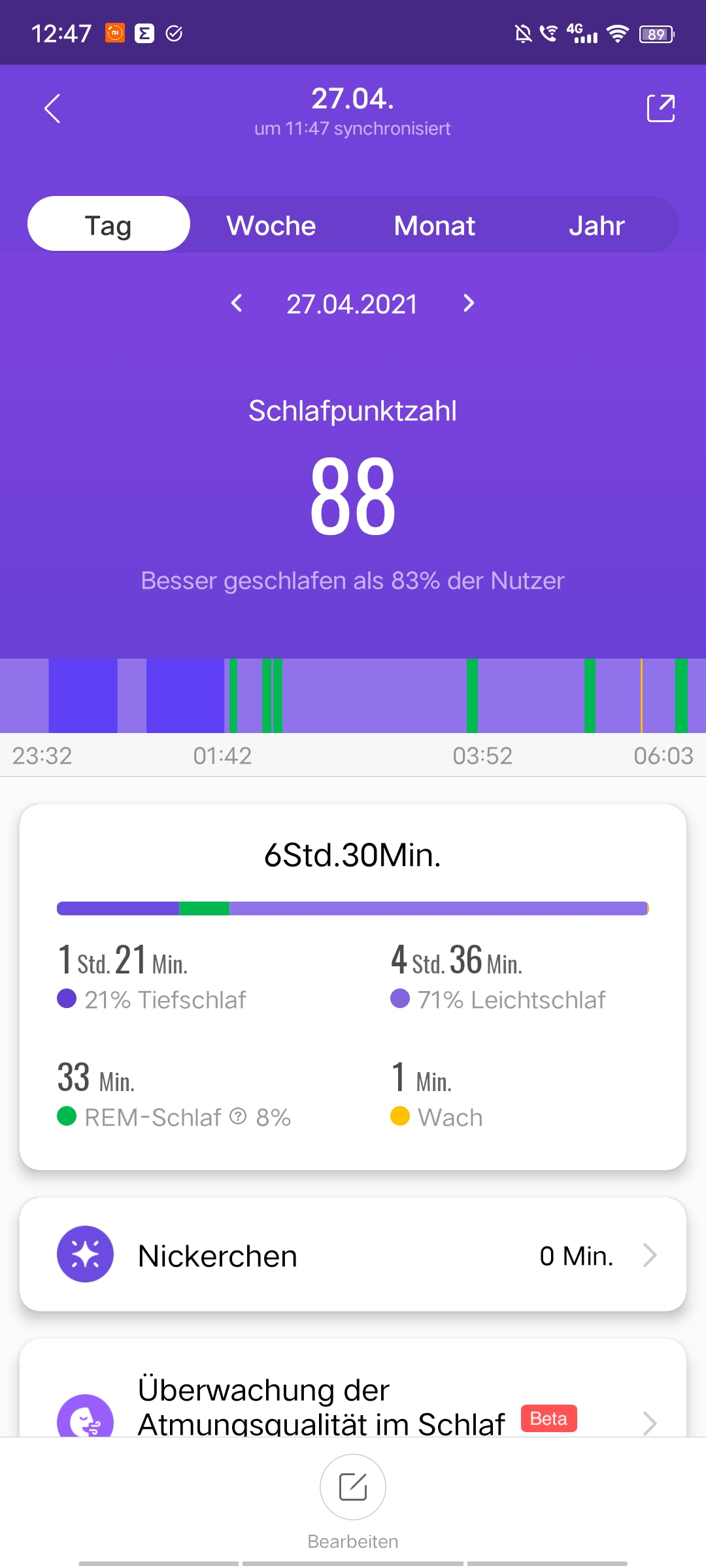Open the REM-Schlaf help question mark
The height and width of the screenshot is (1568, 706).
click(239, 1117)
